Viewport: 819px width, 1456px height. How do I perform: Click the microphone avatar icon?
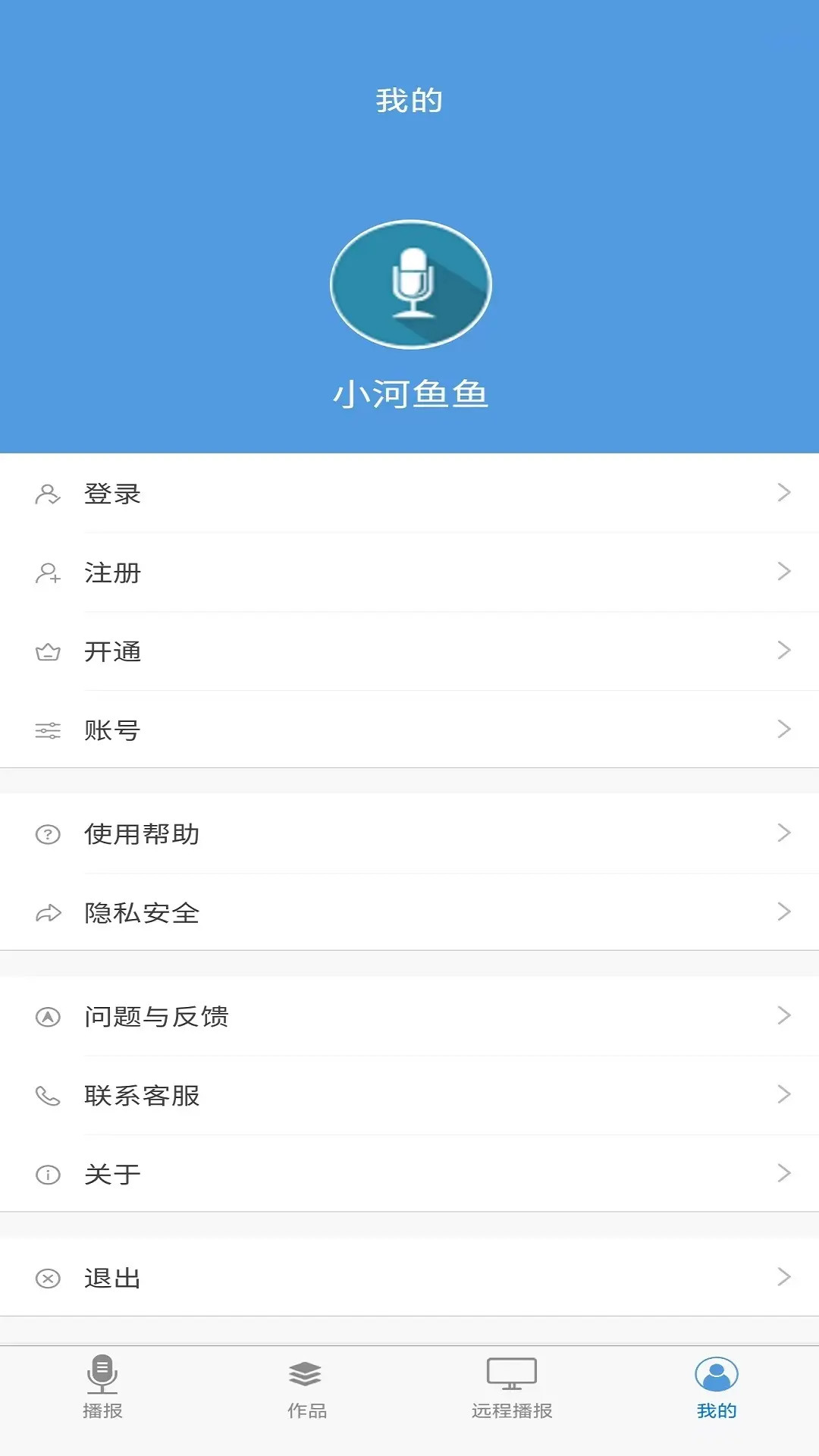410,283
